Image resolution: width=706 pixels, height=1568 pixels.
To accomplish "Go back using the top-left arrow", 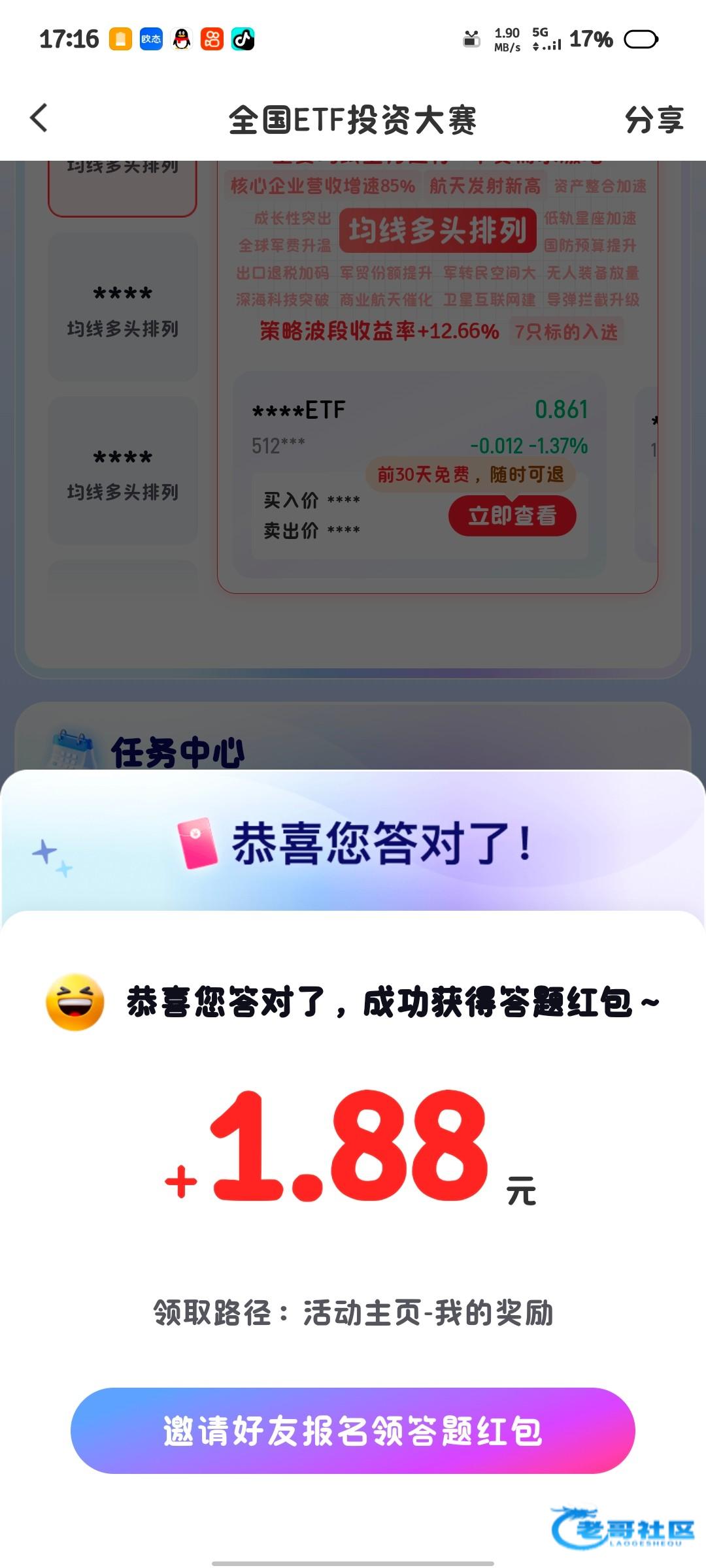I will coord(39,118).
